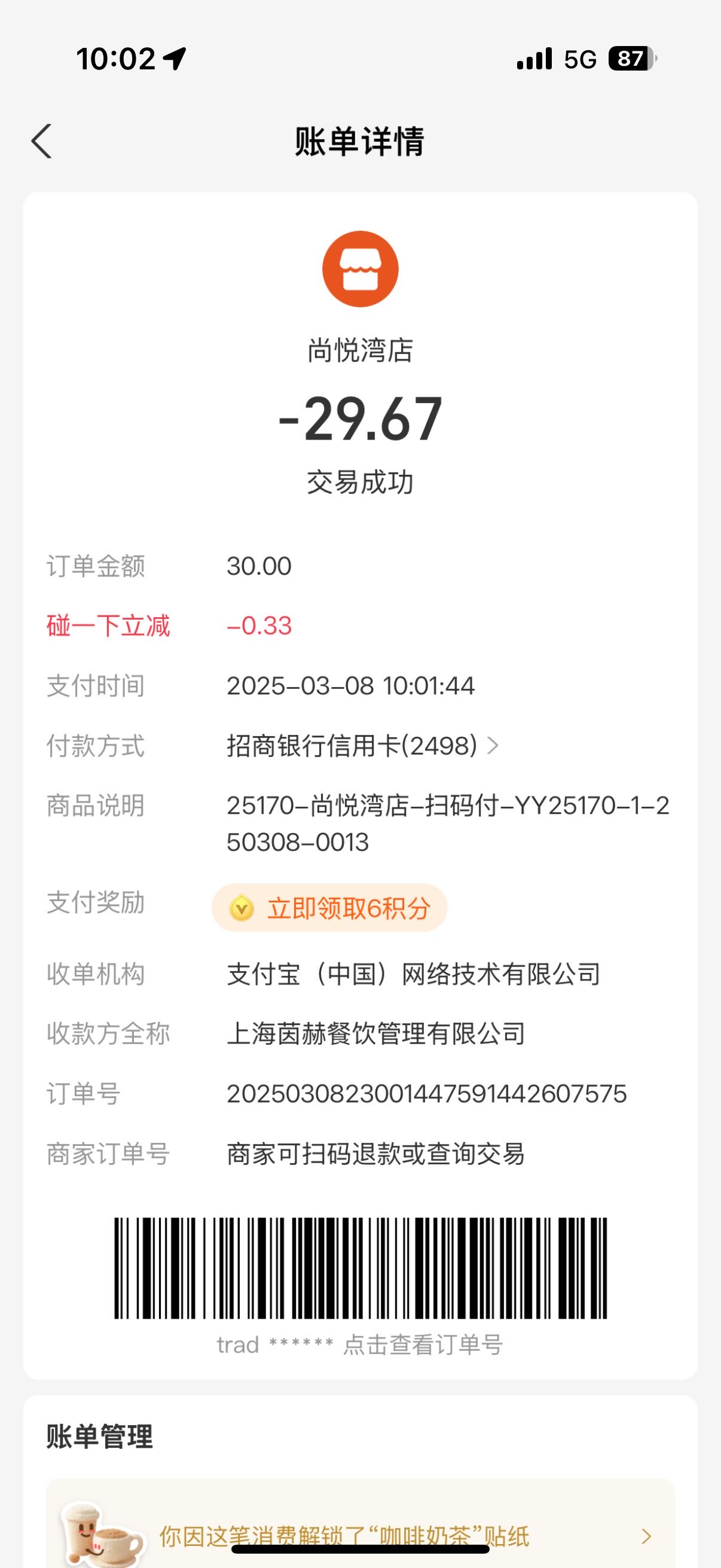Viewport: 721px width, 1568px height.
Task: Open the 尚悦湾店 merchant icon
Action: [x=360, y=269]
